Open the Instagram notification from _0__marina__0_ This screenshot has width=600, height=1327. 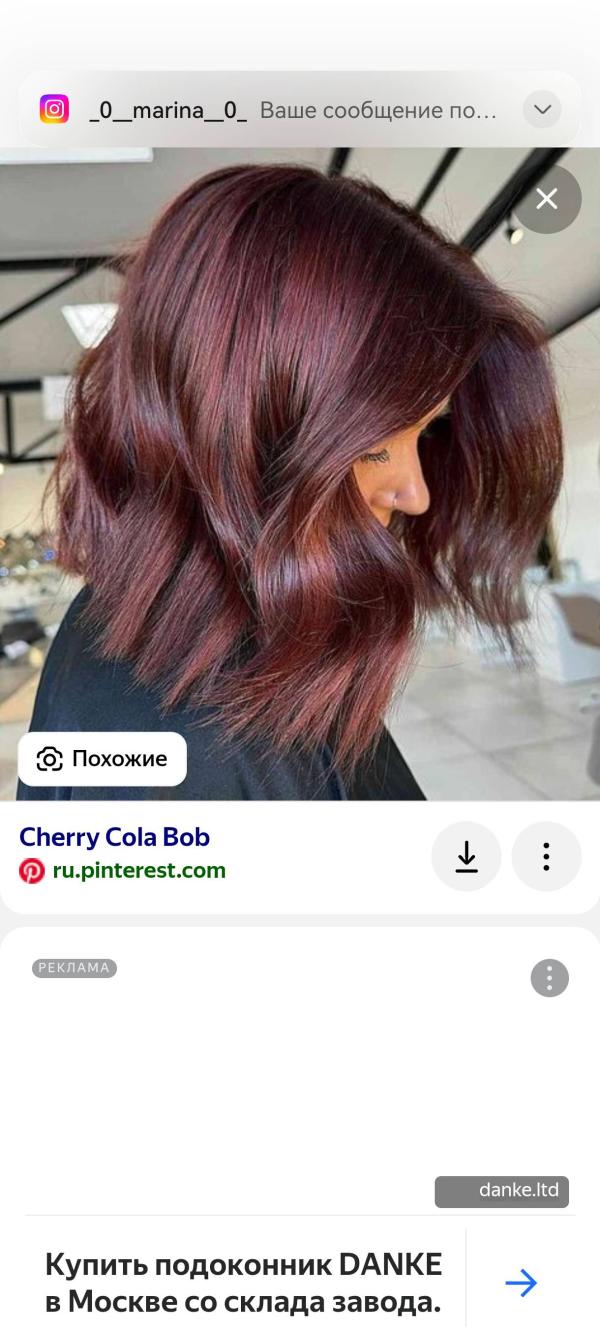tap(280, 110)
